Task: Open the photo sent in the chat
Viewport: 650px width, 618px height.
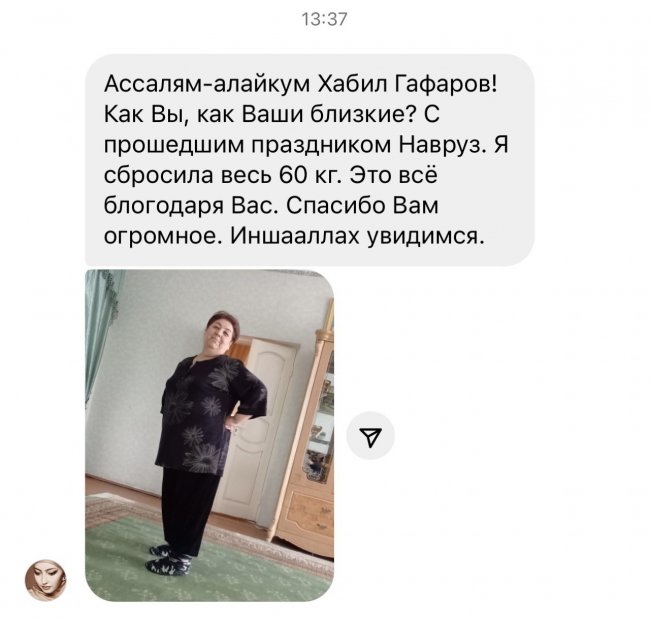Action: (209, 435)
